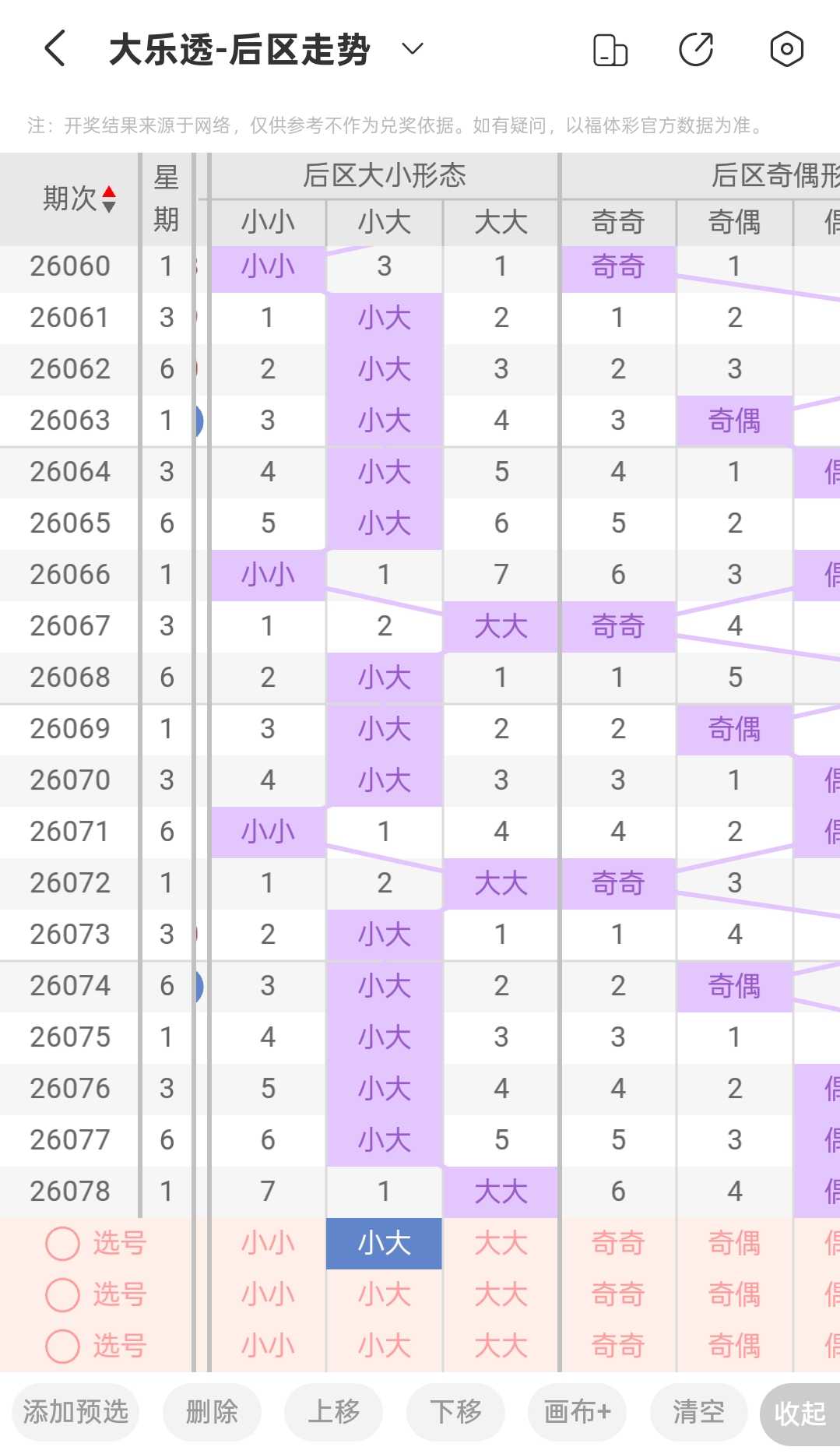
Task: Switch screen orientation via device icon
Action: [610, 50]
